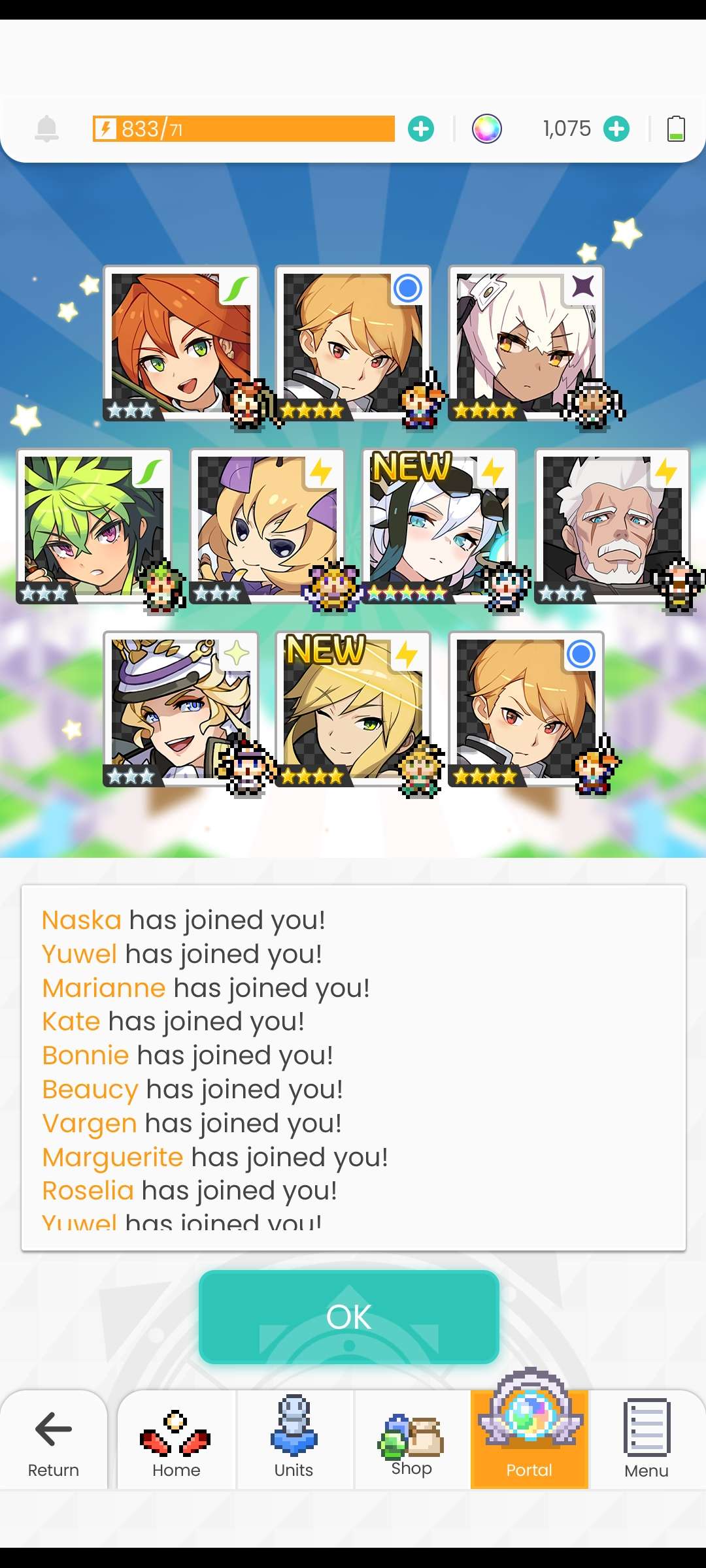
Task: Tap the Home icon
Action: (x=176, y=1444)
